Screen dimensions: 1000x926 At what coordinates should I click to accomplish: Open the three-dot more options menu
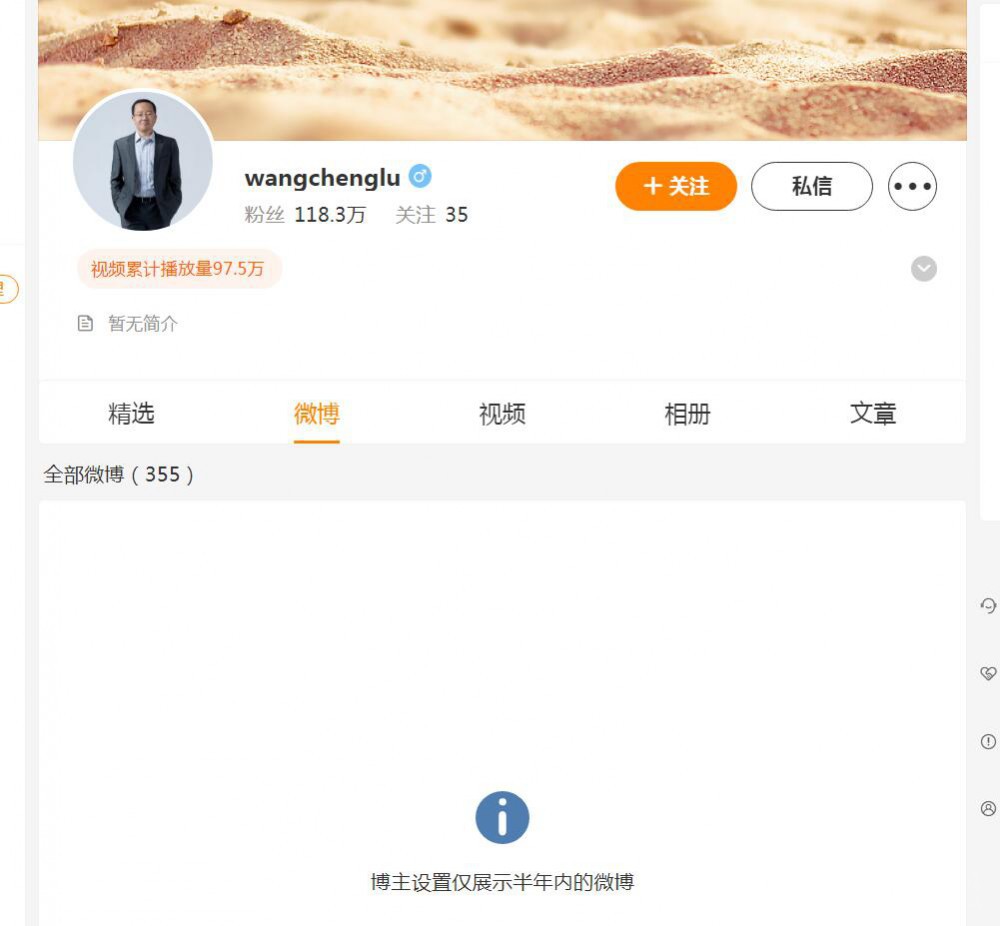click(912, 186)
